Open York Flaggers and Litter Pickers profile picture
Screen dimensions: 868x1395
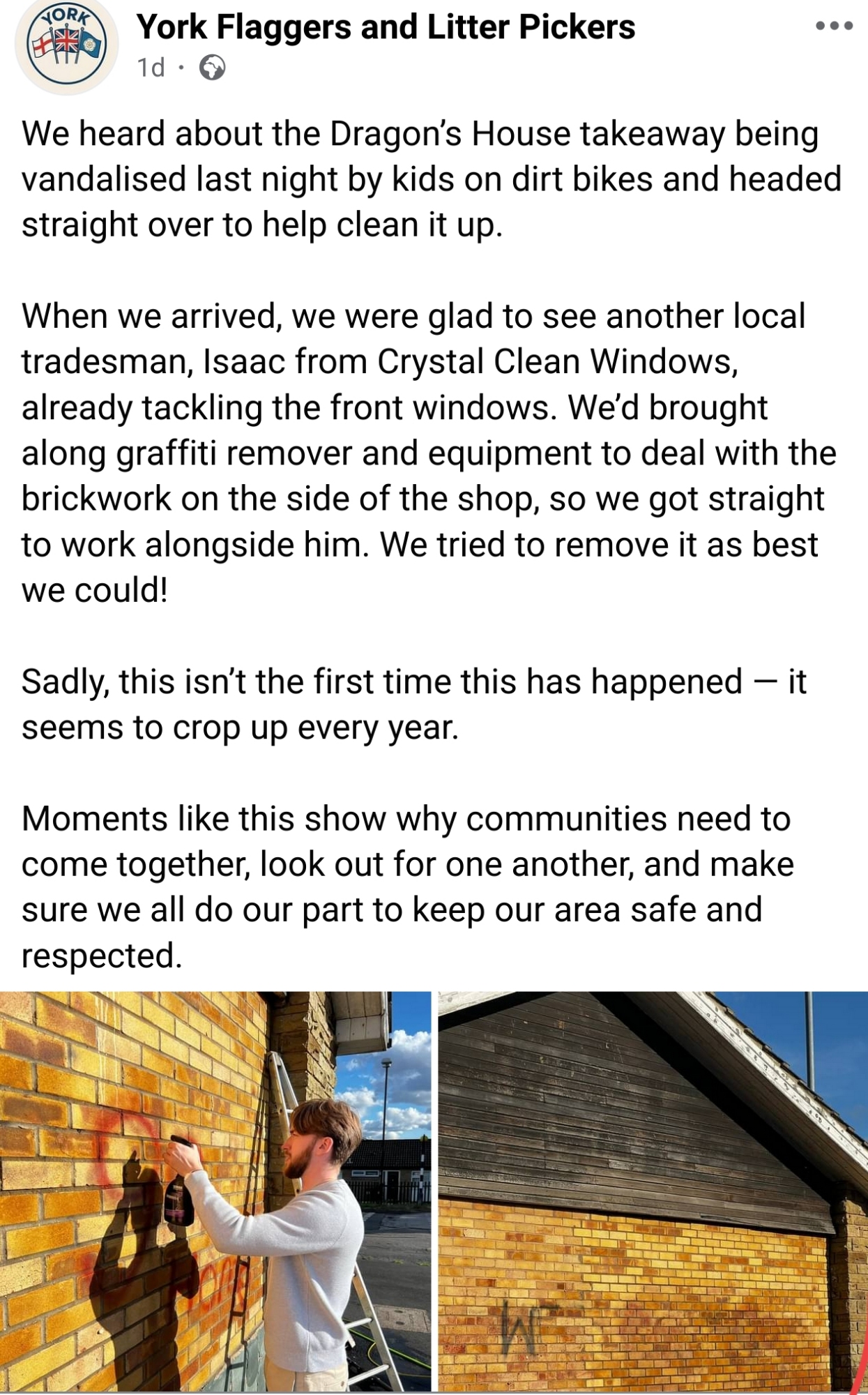[x=66, y=45]
